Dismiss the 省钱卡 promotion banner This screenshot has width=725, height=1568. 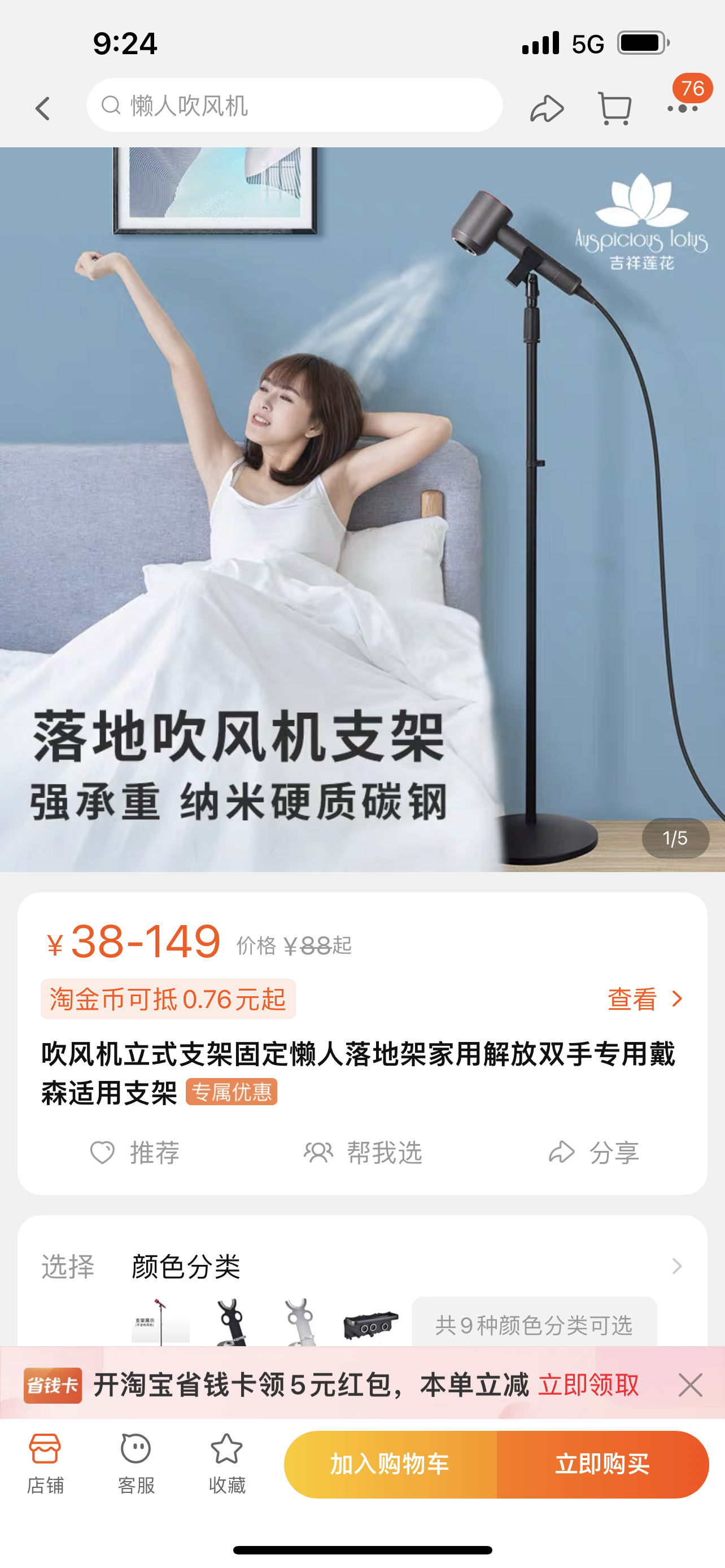point(691,1385)
